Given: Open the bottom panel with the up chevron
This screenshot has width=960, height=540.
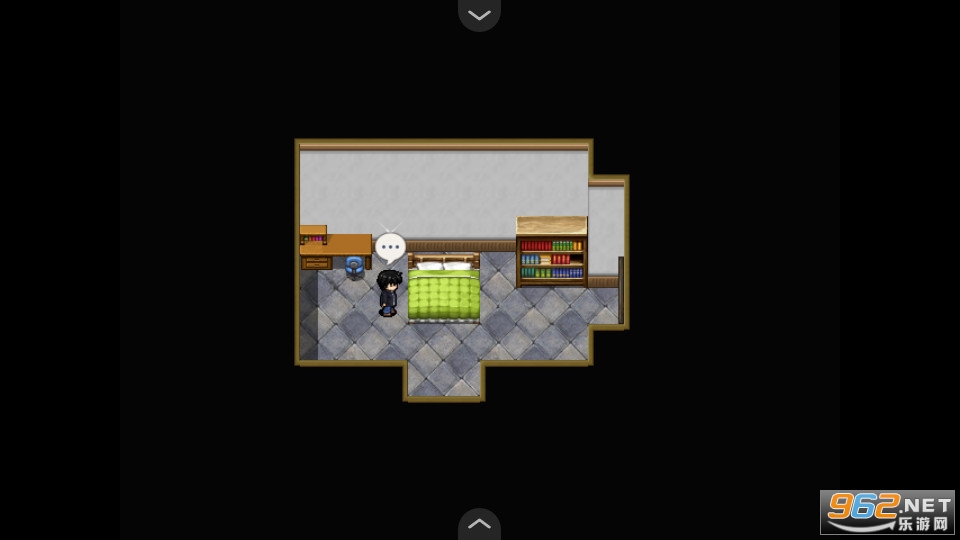Looking at the screenshot, I should 479,524.
